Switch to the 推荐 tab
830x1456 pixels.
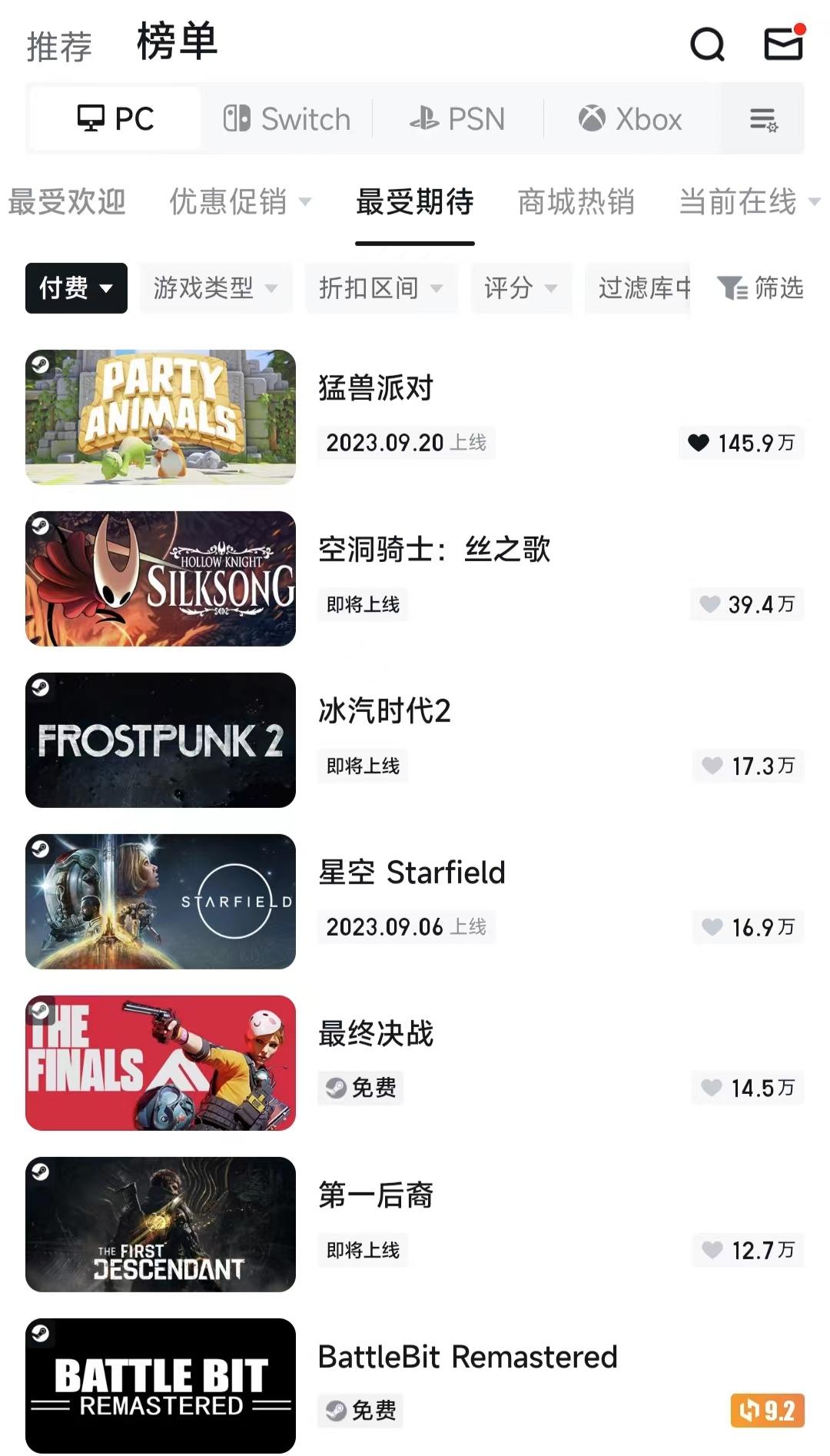[59, 46]
